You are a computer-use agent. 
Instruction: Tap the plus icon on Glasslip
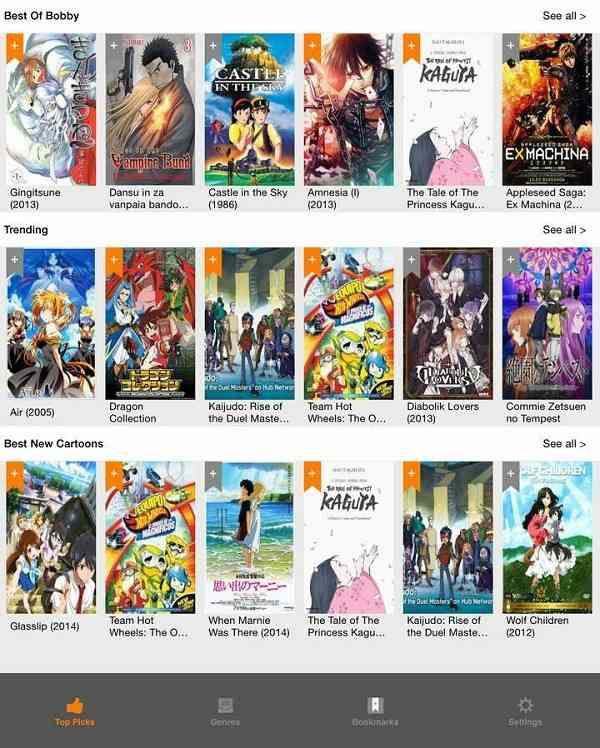pos(15,473)
